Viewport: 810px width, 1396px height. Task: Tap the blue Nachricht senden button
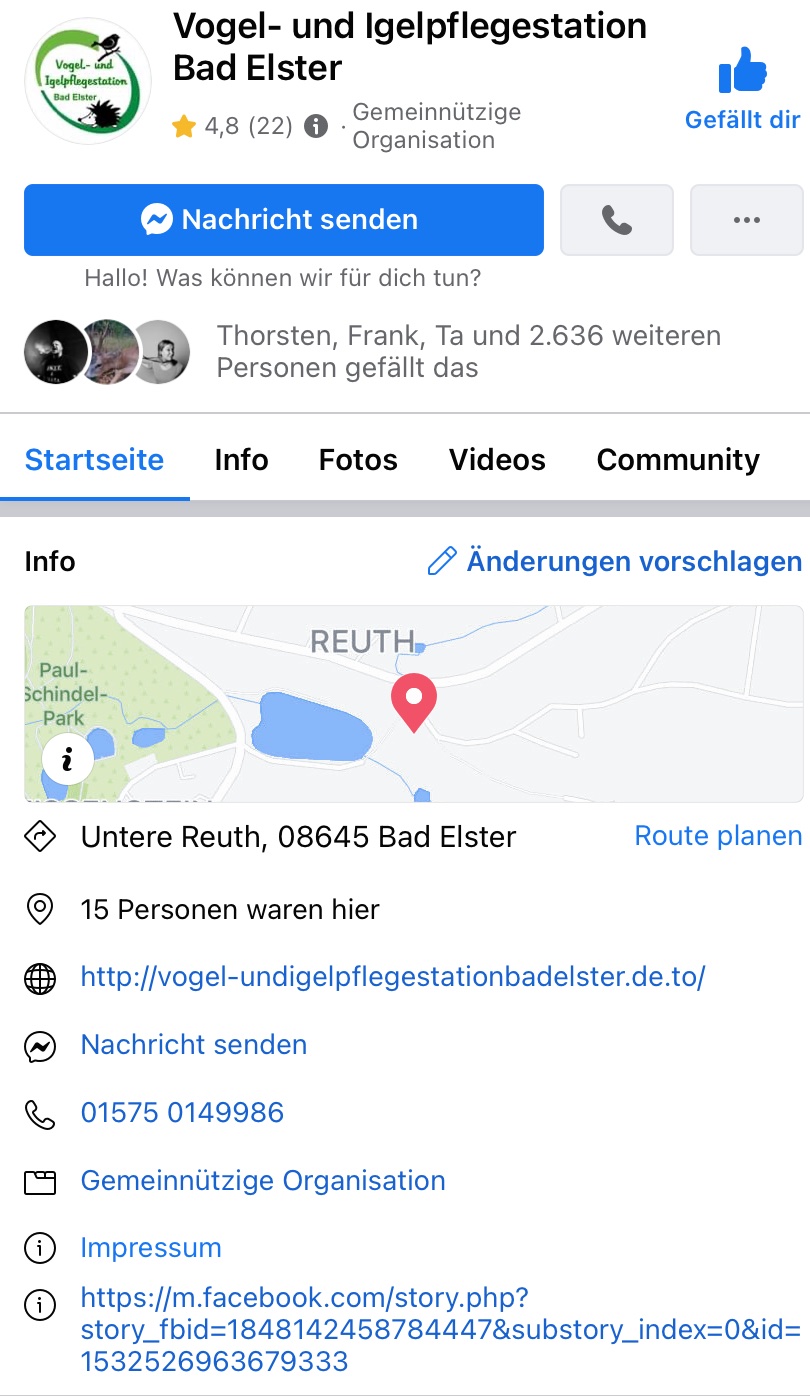[x=283, y=220]
